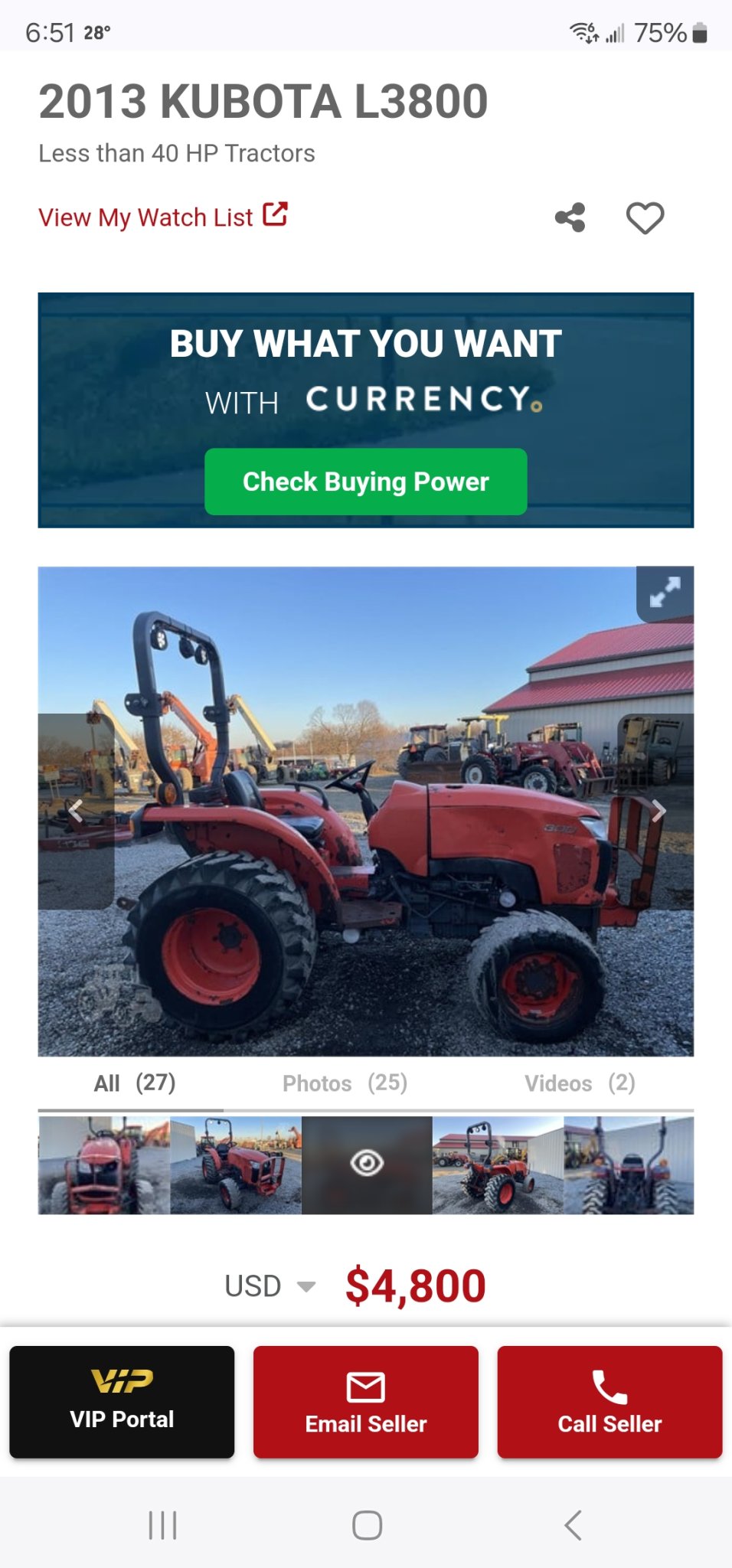Viewport: 732px width, 1568px height.
Task: Go back using system navigation arrow
Action: coord(573,1525)
